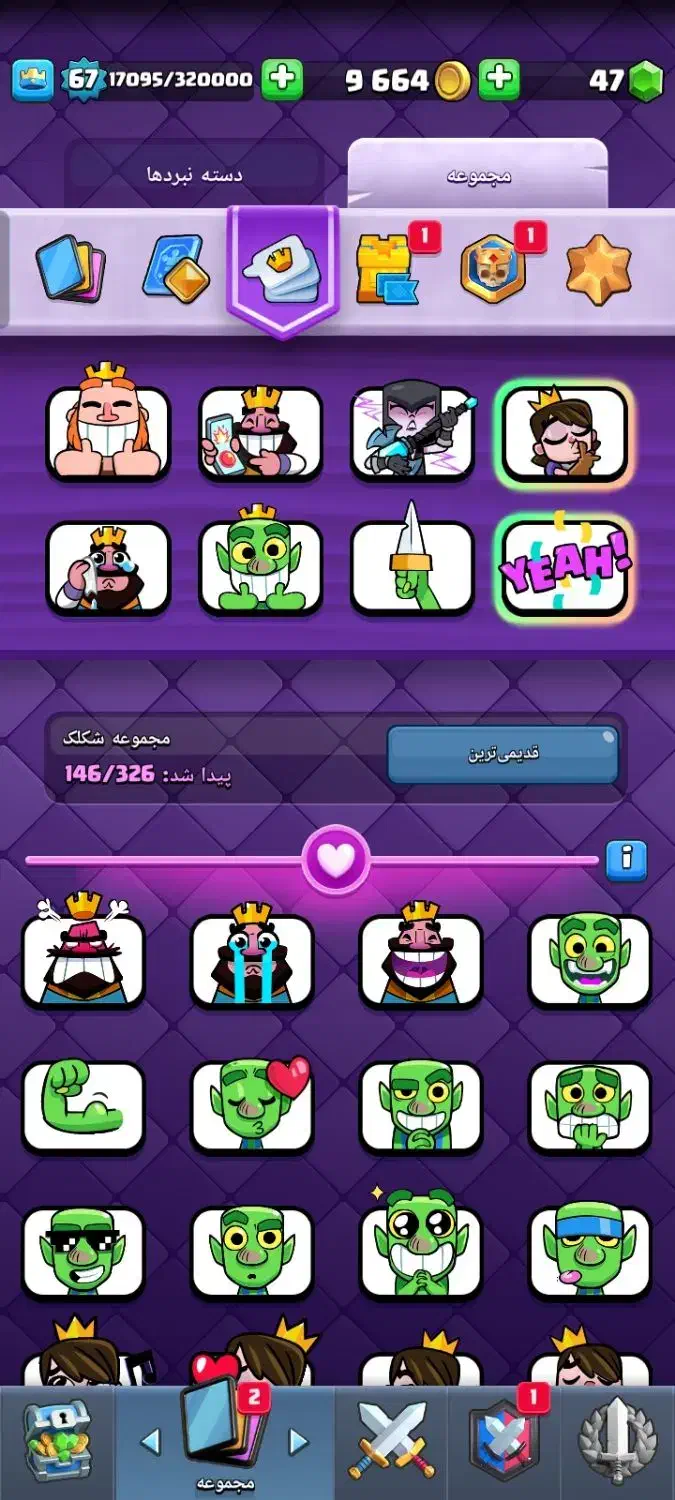Change the sort order with the قدیمی‌ترین button
Screen dimensions: 675x1500
coord(503,754)
